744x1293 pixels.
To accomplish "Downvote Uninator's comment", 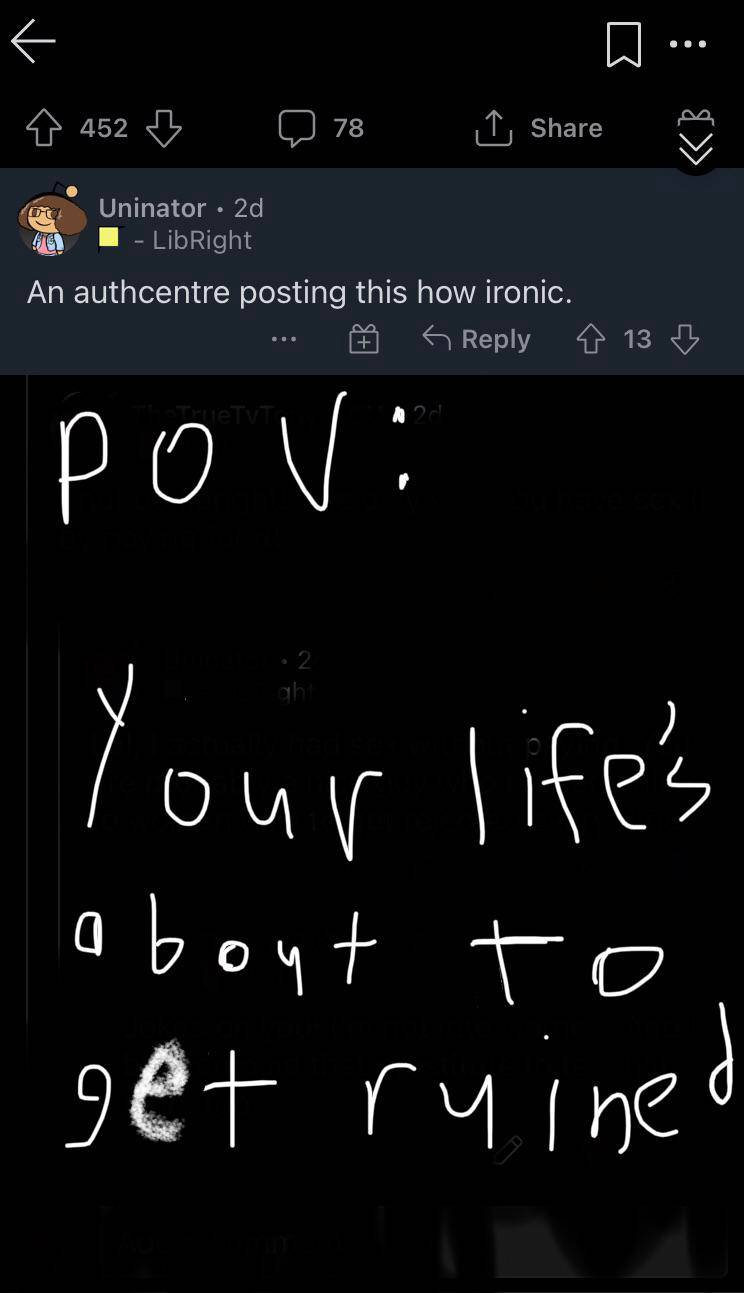I will click(685, 340).
